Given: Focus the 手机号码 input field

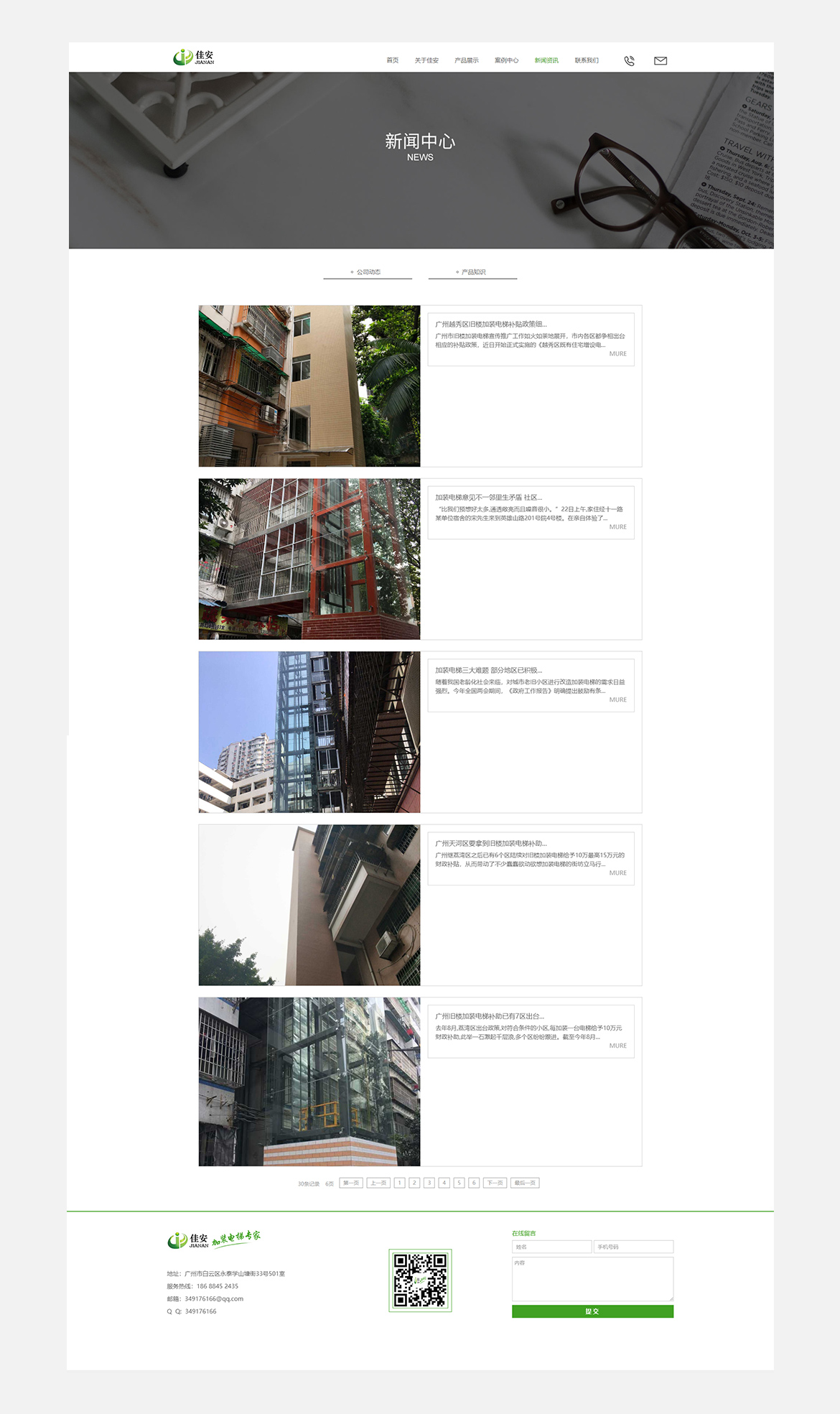Looking at the screenshot, I should [x=633, y=1247].
